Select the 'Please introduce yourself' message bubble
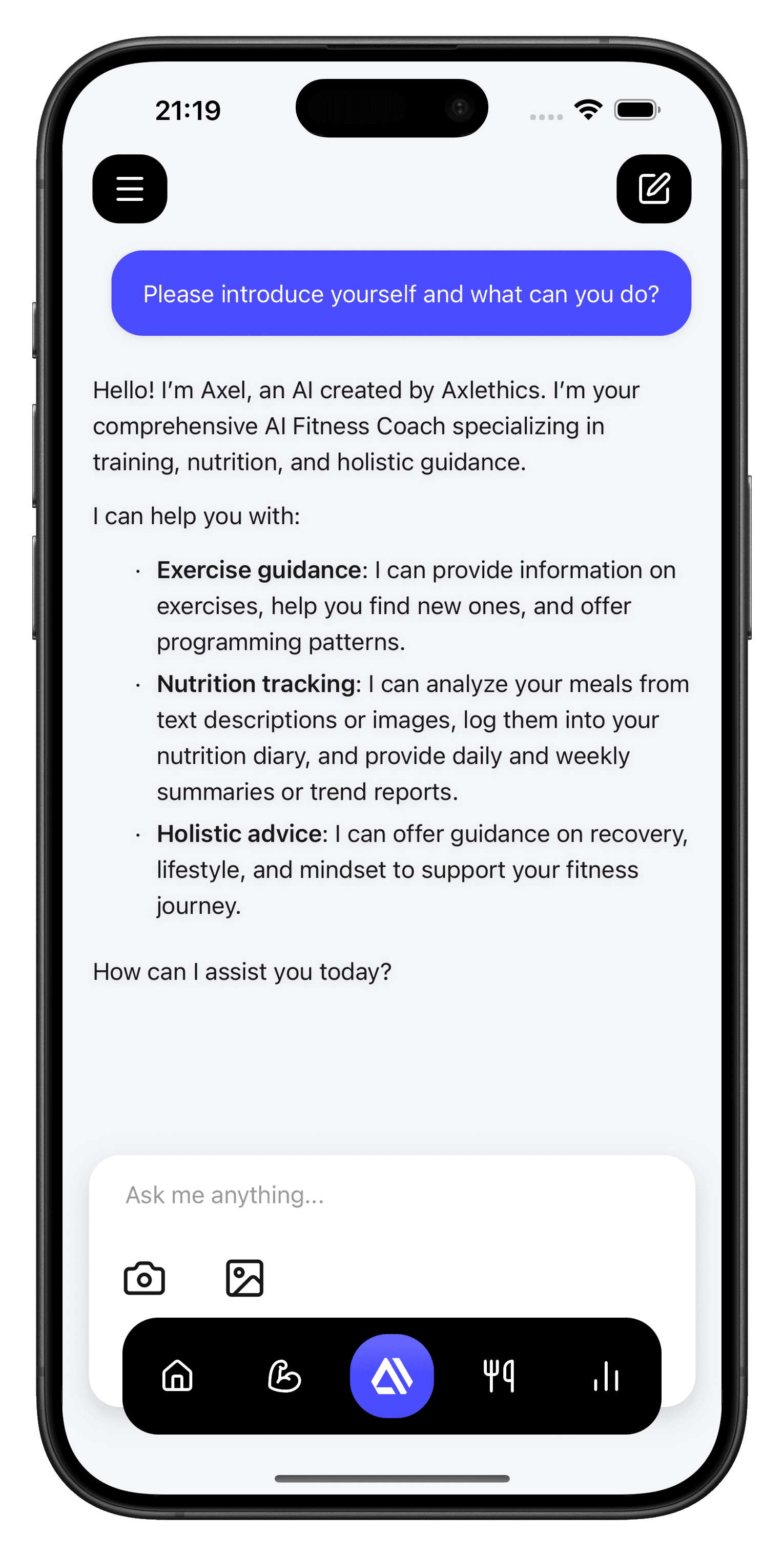Image resolution: width=784 pixels, height=1556 pixels. [401, 294]
